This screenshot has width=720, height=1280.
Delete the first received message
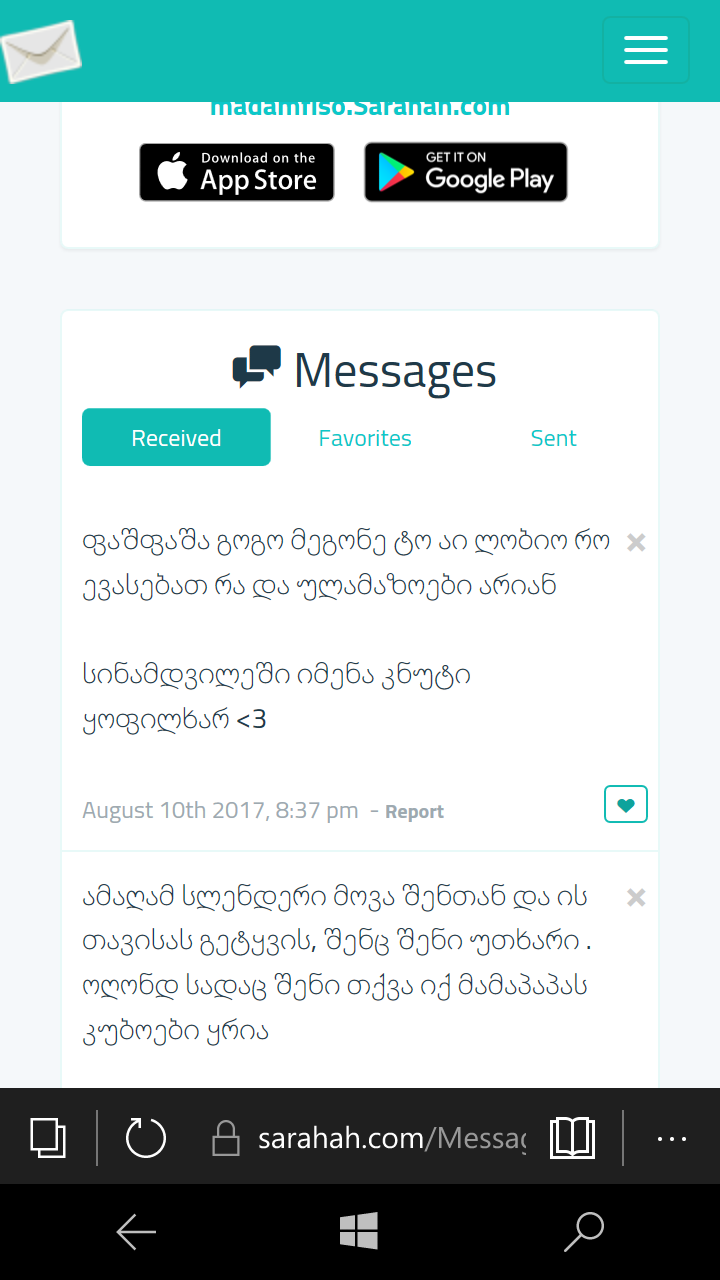click(x=636, y=543)
